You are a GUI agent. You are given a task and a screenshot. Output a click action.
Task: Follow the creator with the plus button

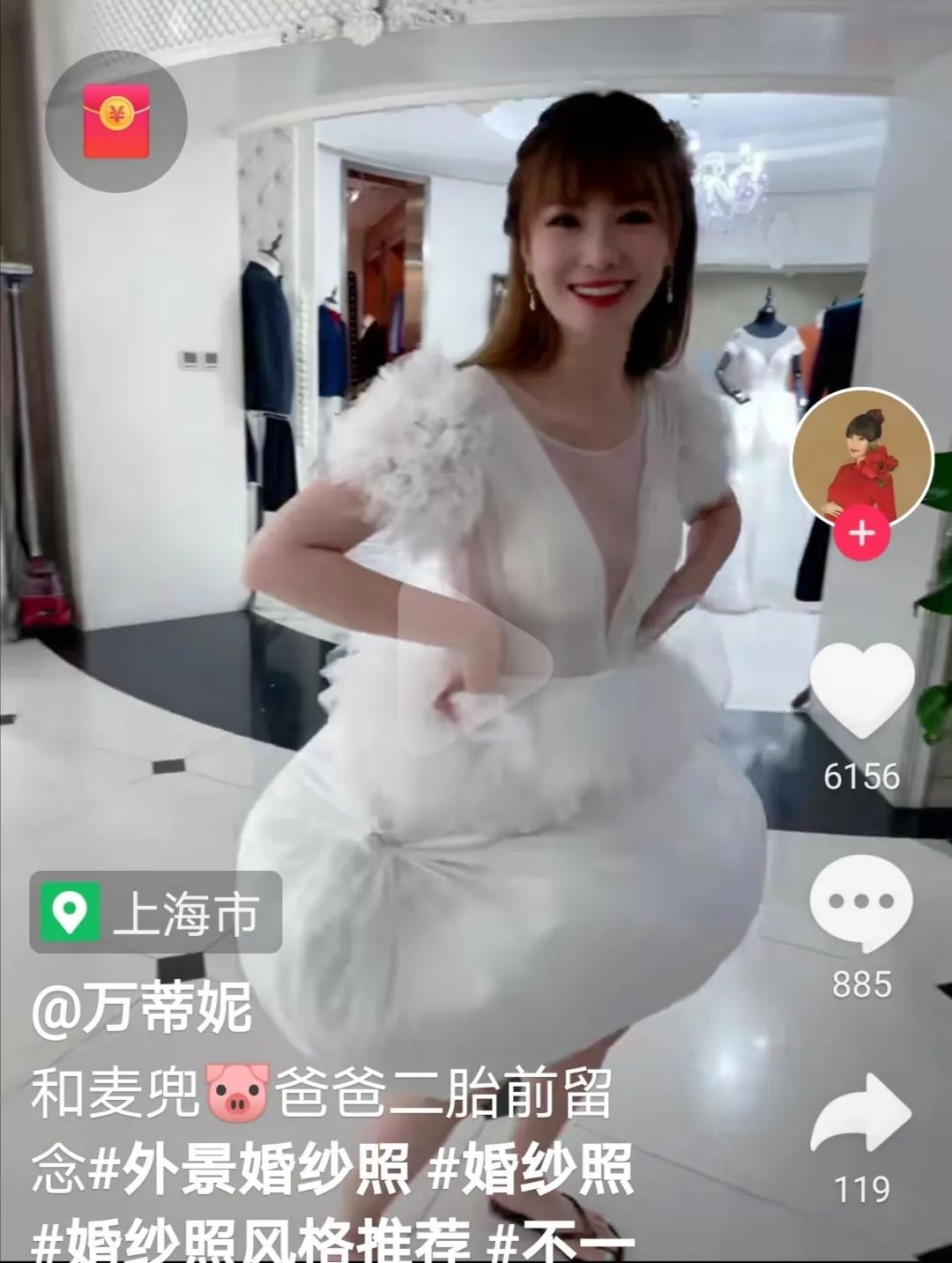click(x=861, y=534)
